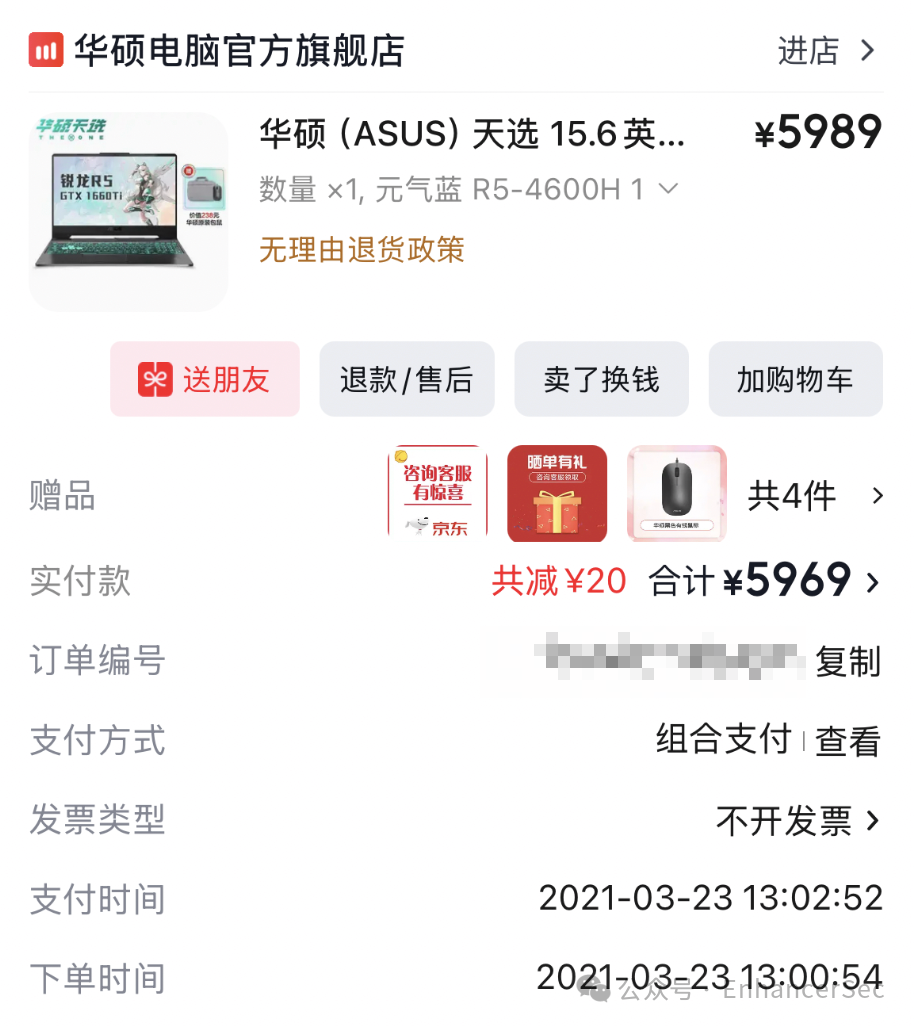The image size is (914, 1026).
Task: Add item again via 加购物车
Action: click(796, 379)
